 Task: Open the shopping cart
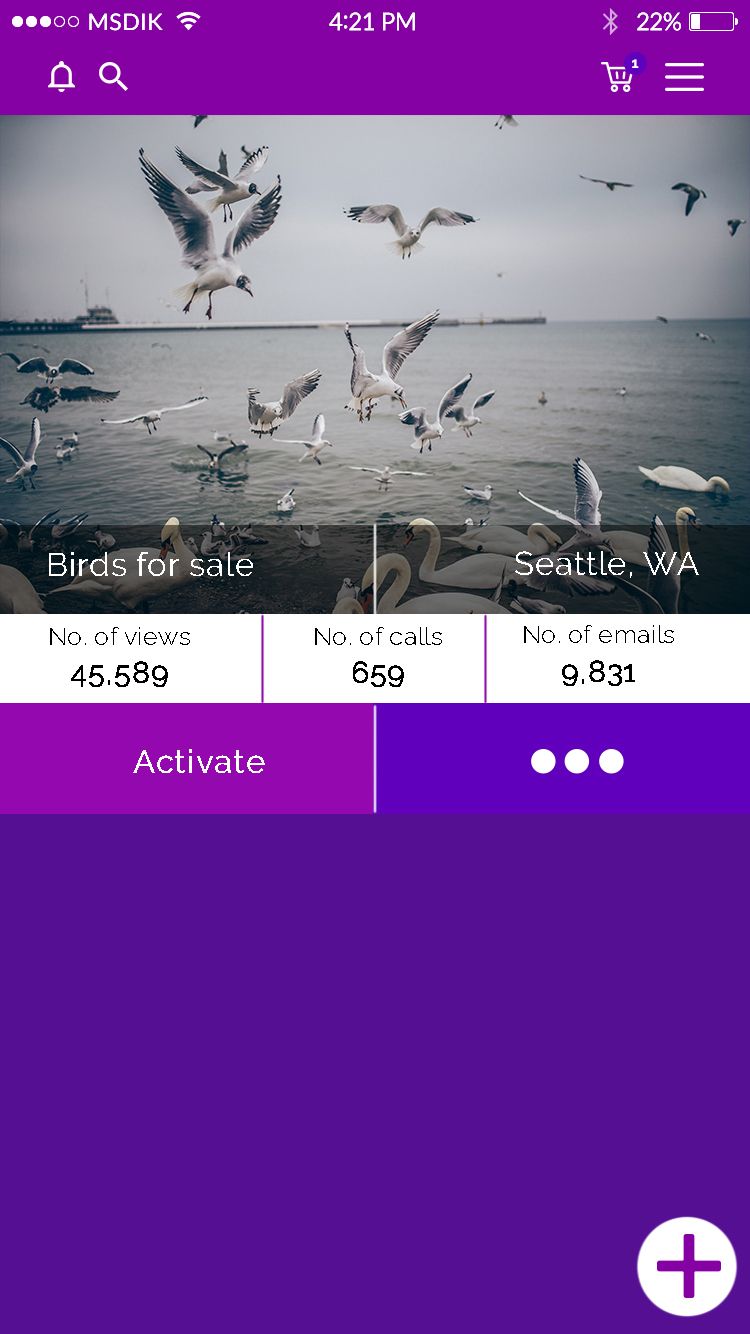pyautogui.click(x=618, y=77)
